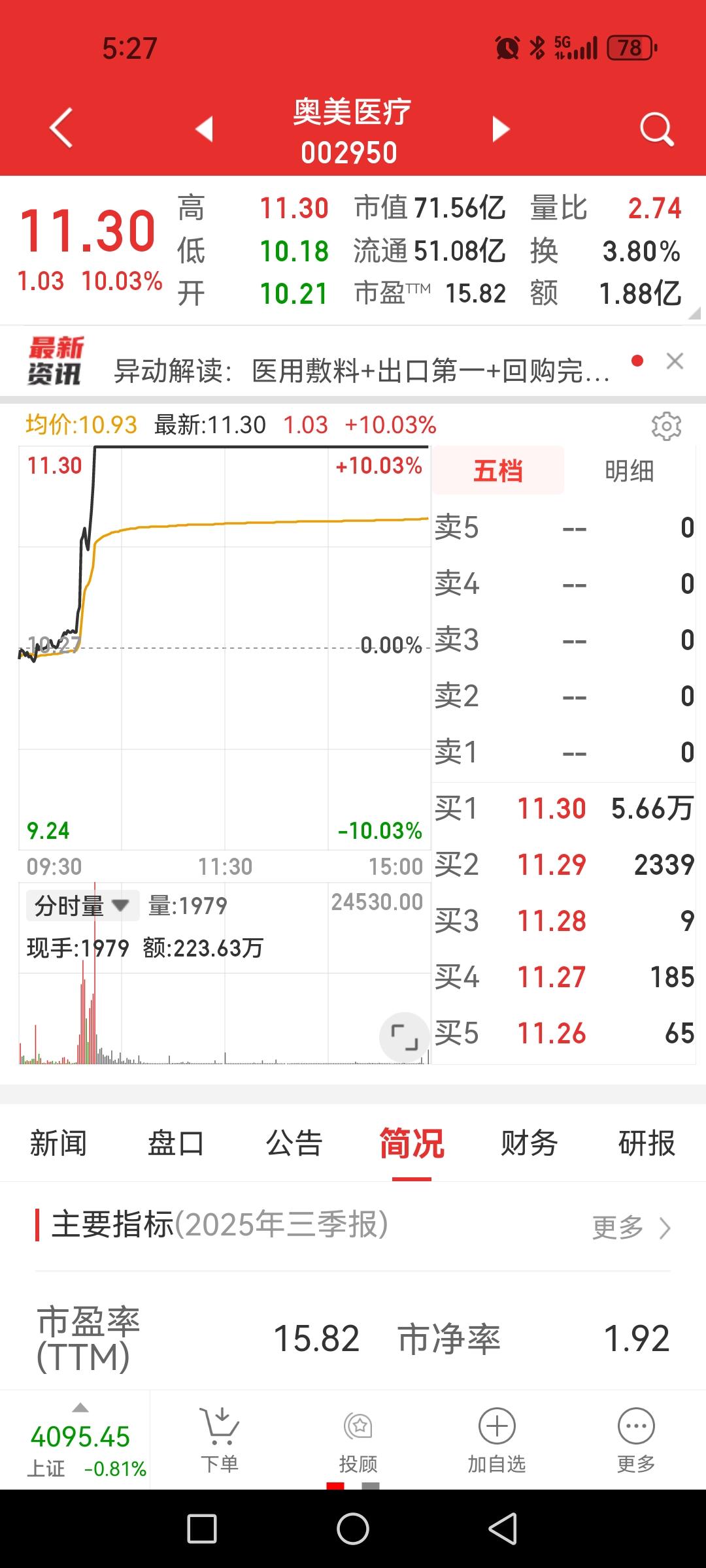This screenshot has width=706, height=1568.
Task: Switch to the 财务 tab
Action: pyautogui.click(x=529, y=1143)
